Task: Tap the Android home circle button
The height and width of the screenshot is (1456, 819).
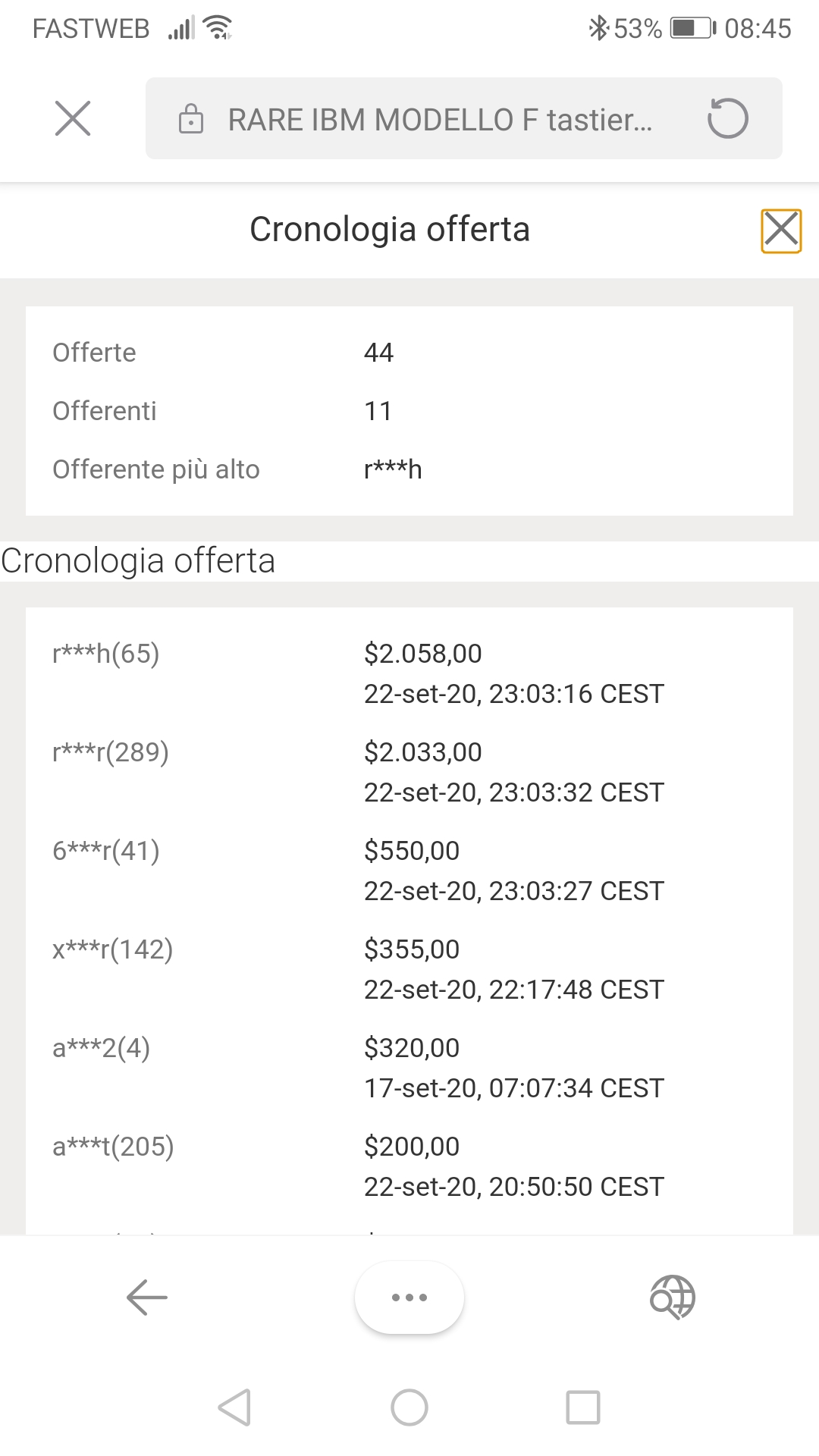Action: pyautogui.click(x=409, y=1408)
